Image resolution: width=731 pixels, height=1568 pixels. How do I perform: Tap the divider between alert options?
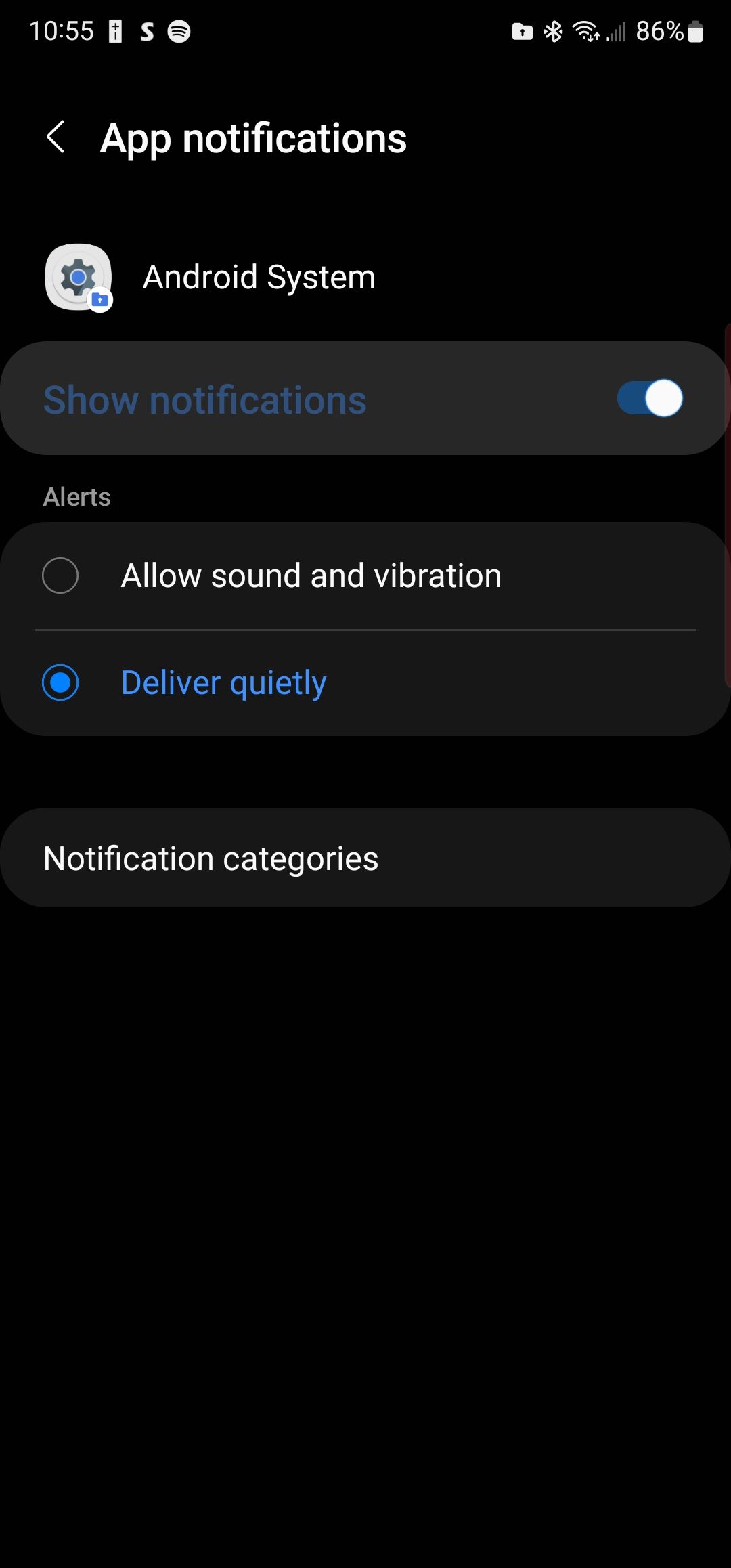[x=365, y=630]
